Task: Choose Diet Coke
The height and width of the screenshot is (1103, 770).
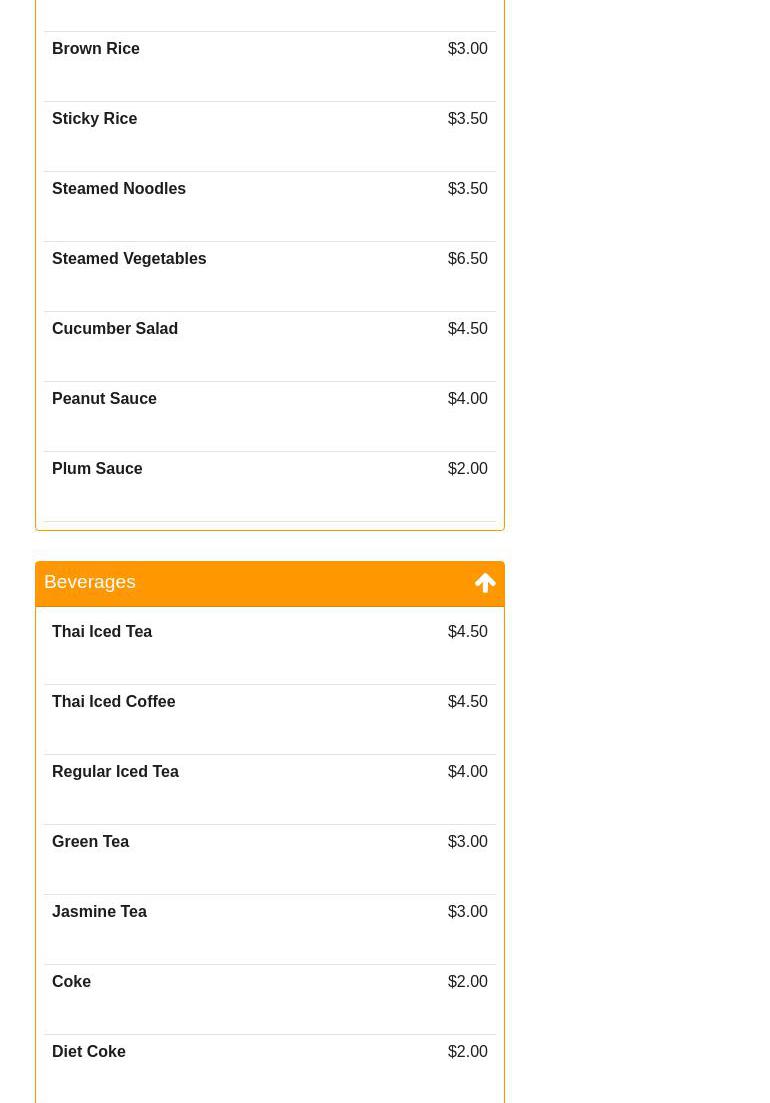Action: point(88,1052)
